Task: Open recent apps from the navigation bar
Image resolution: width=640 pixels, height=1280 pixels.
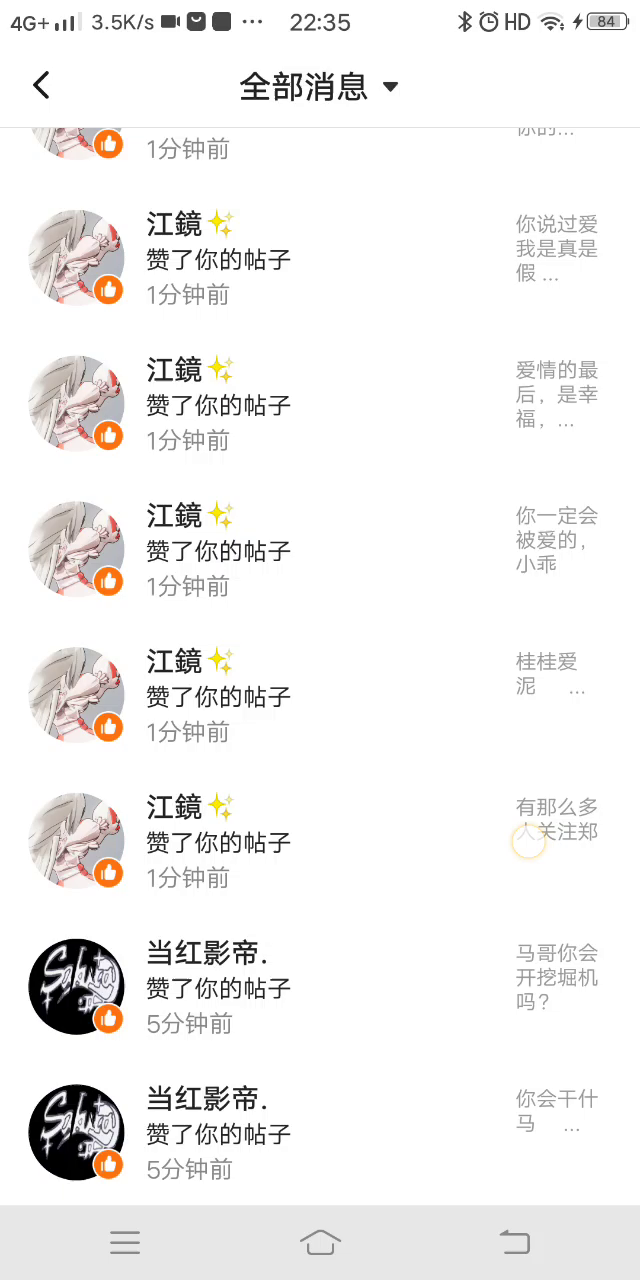Action: click(125, 1242)
